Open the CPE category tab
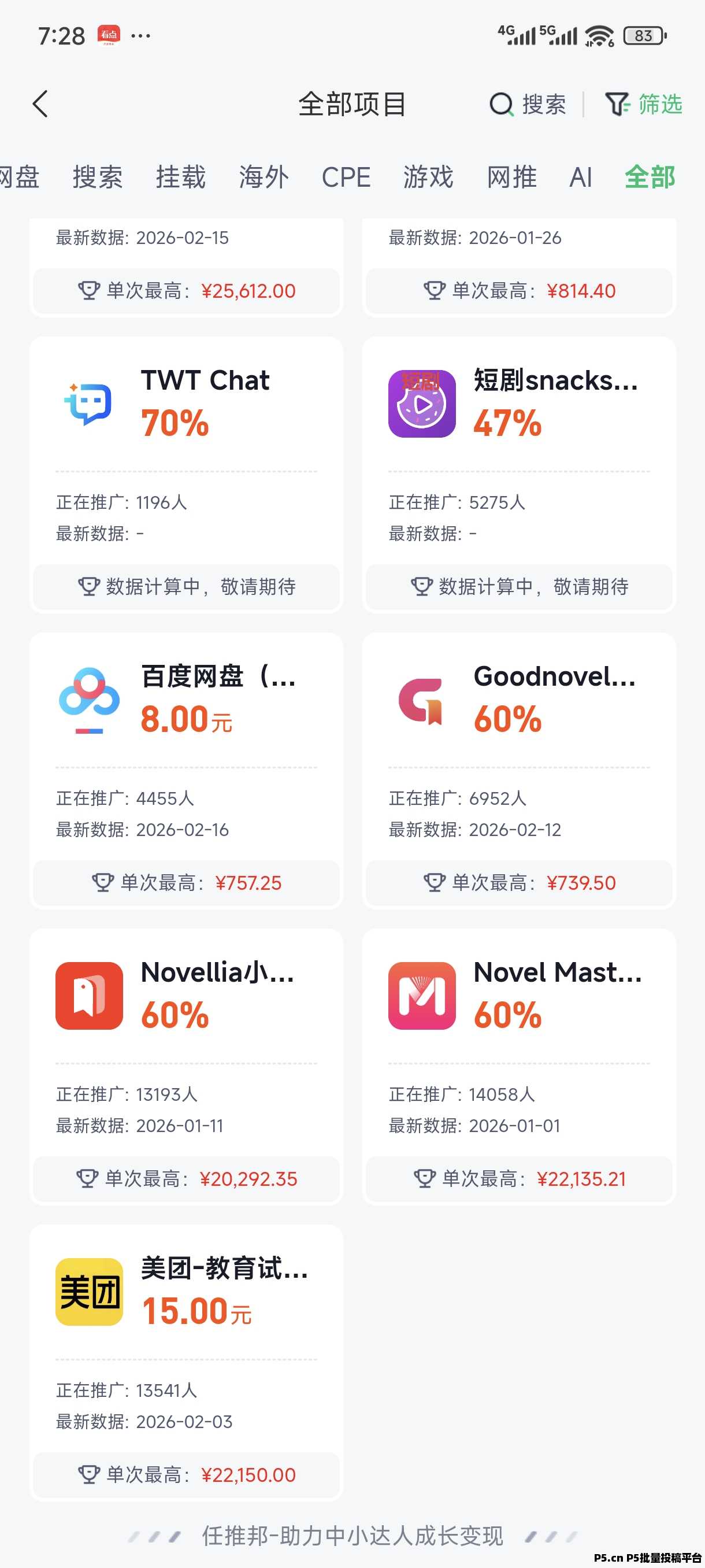This screenshot has height=1568, width=705. pyautogui.click(x=346, y=177)
